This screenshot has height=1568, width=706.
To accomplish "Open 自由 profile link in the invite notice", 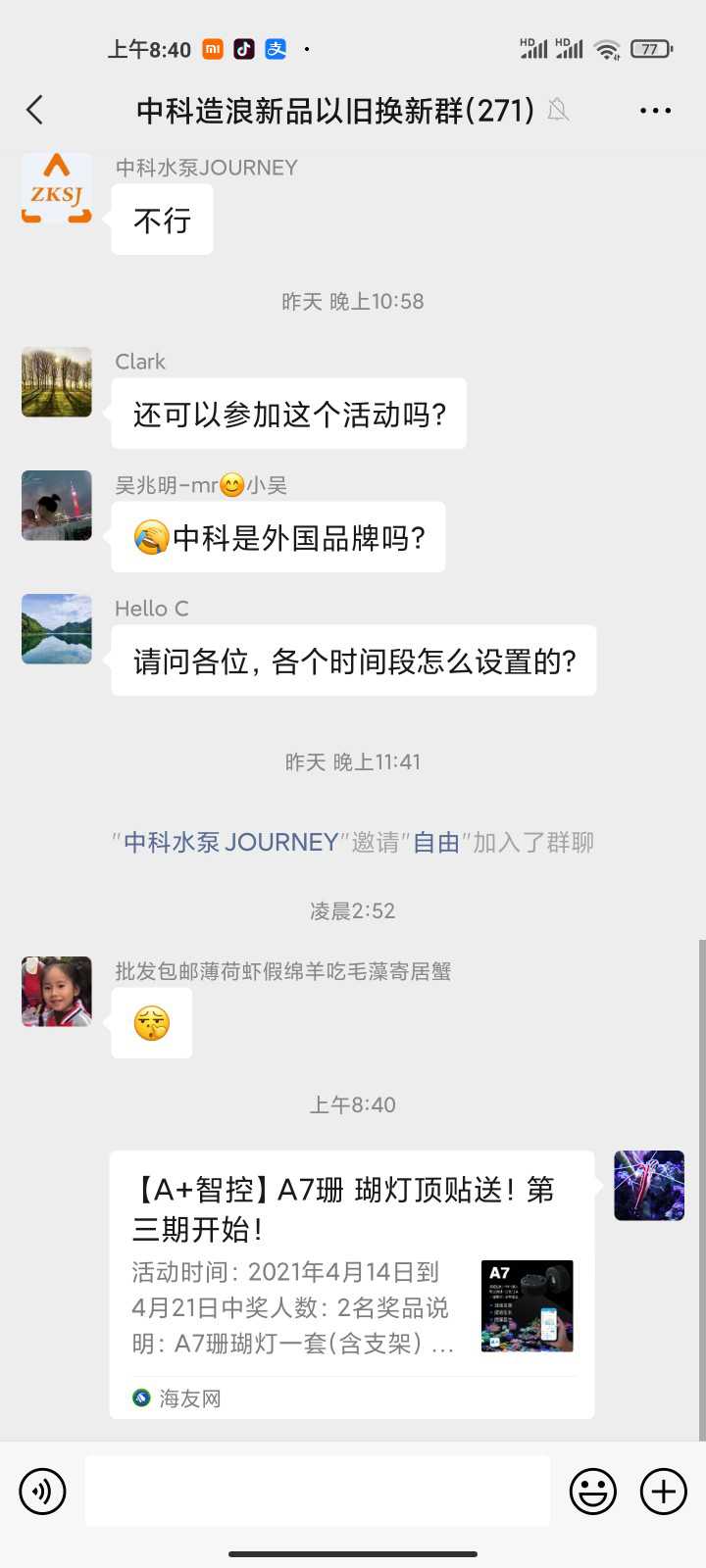I will pos(436,843).
